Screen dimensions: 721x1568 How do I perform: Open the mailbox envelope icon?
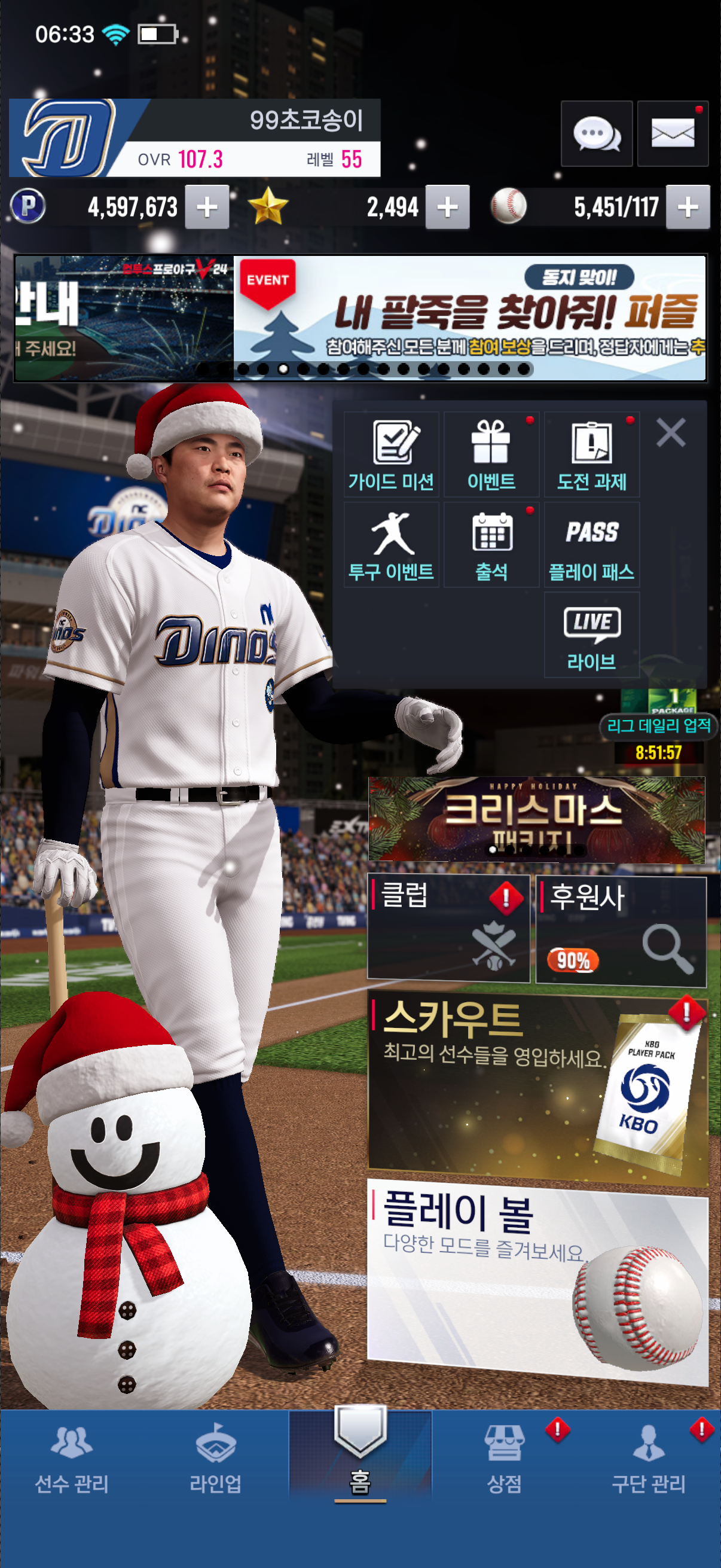[673, 133]
